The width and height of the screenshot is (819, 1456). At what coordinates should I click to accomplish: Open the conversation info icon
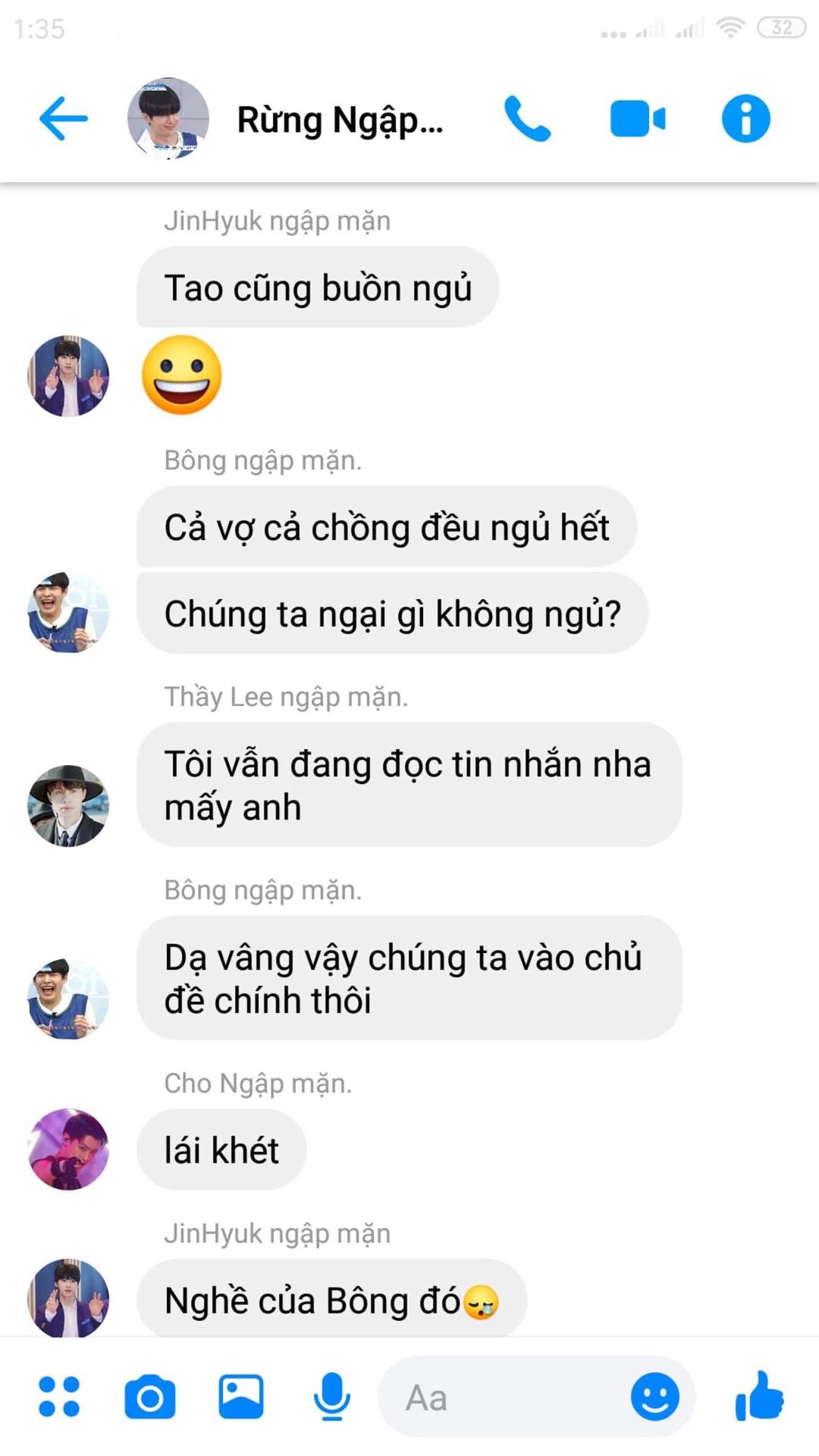pyautogui.click(x=746, y=118)
